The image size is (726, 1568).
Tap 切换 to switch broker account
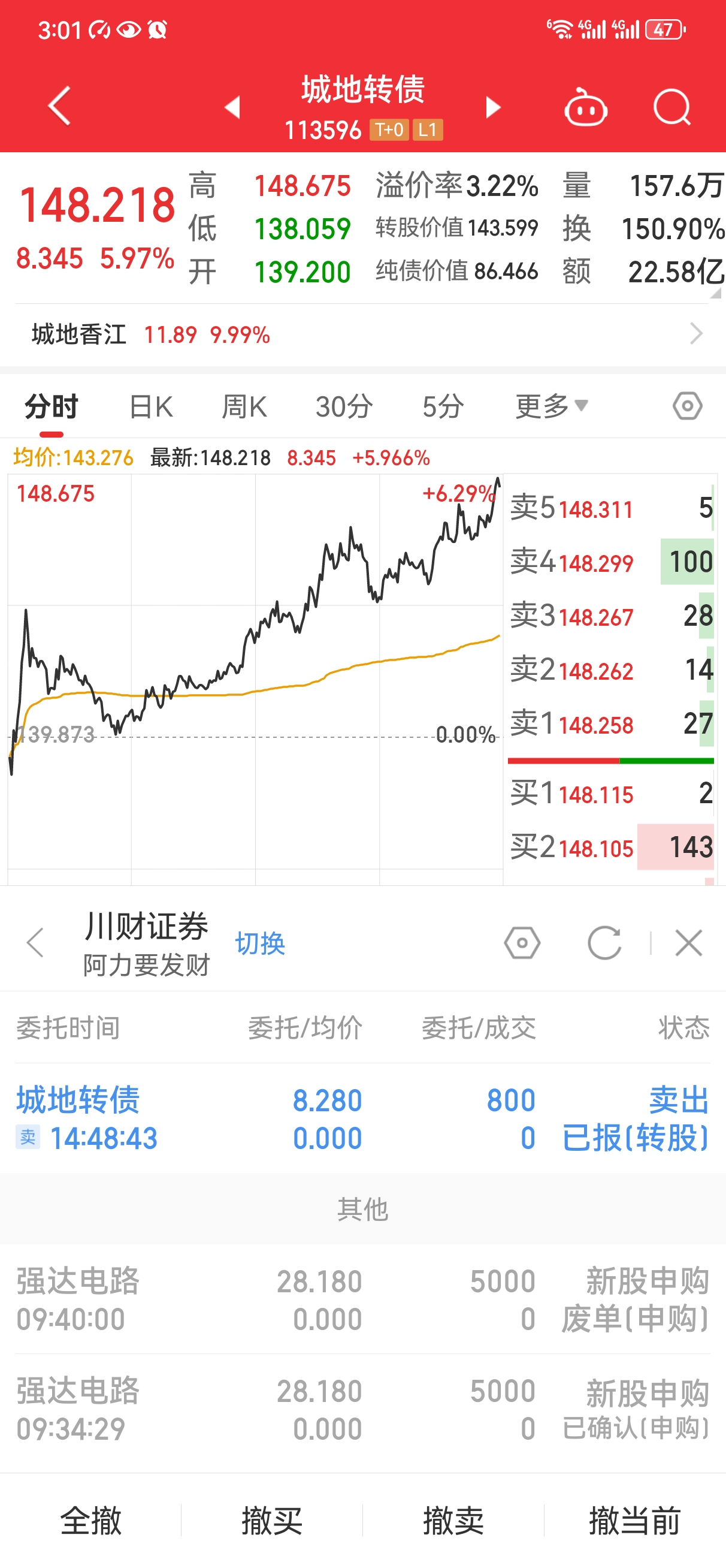click(260, 943)
